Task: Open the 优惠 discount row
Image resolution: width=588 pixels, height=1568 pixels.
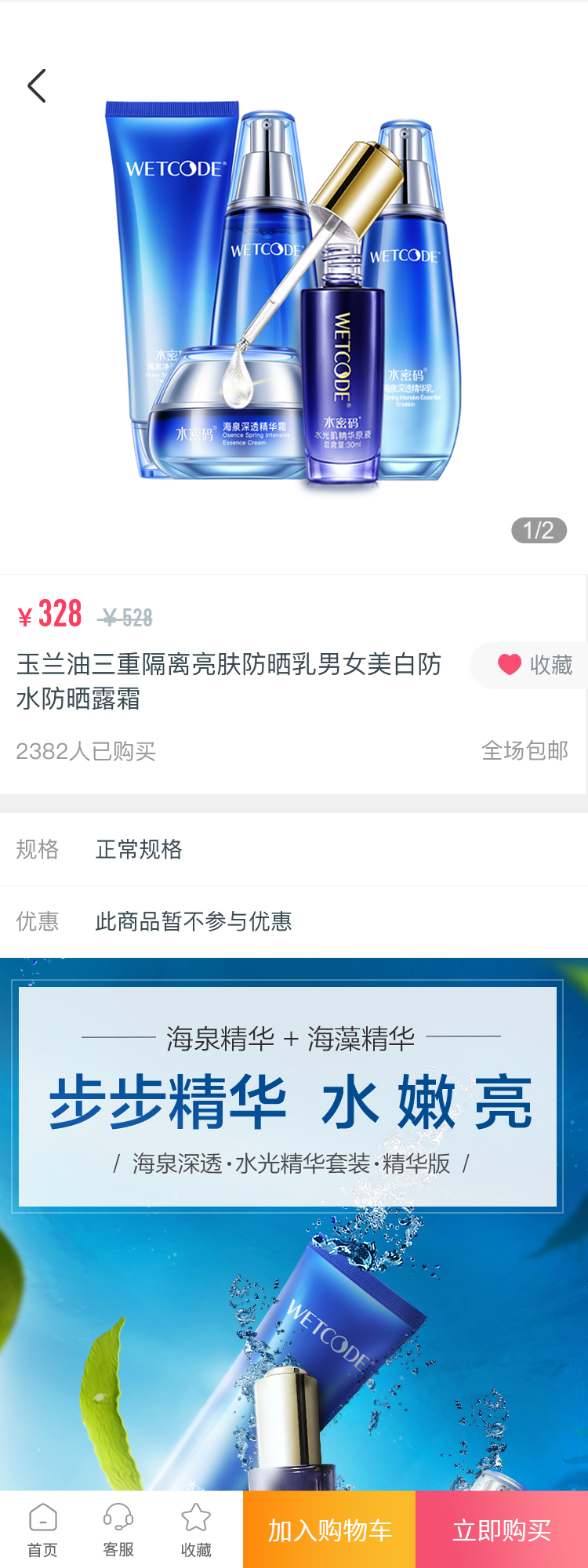Action: [x=294, y=921]
